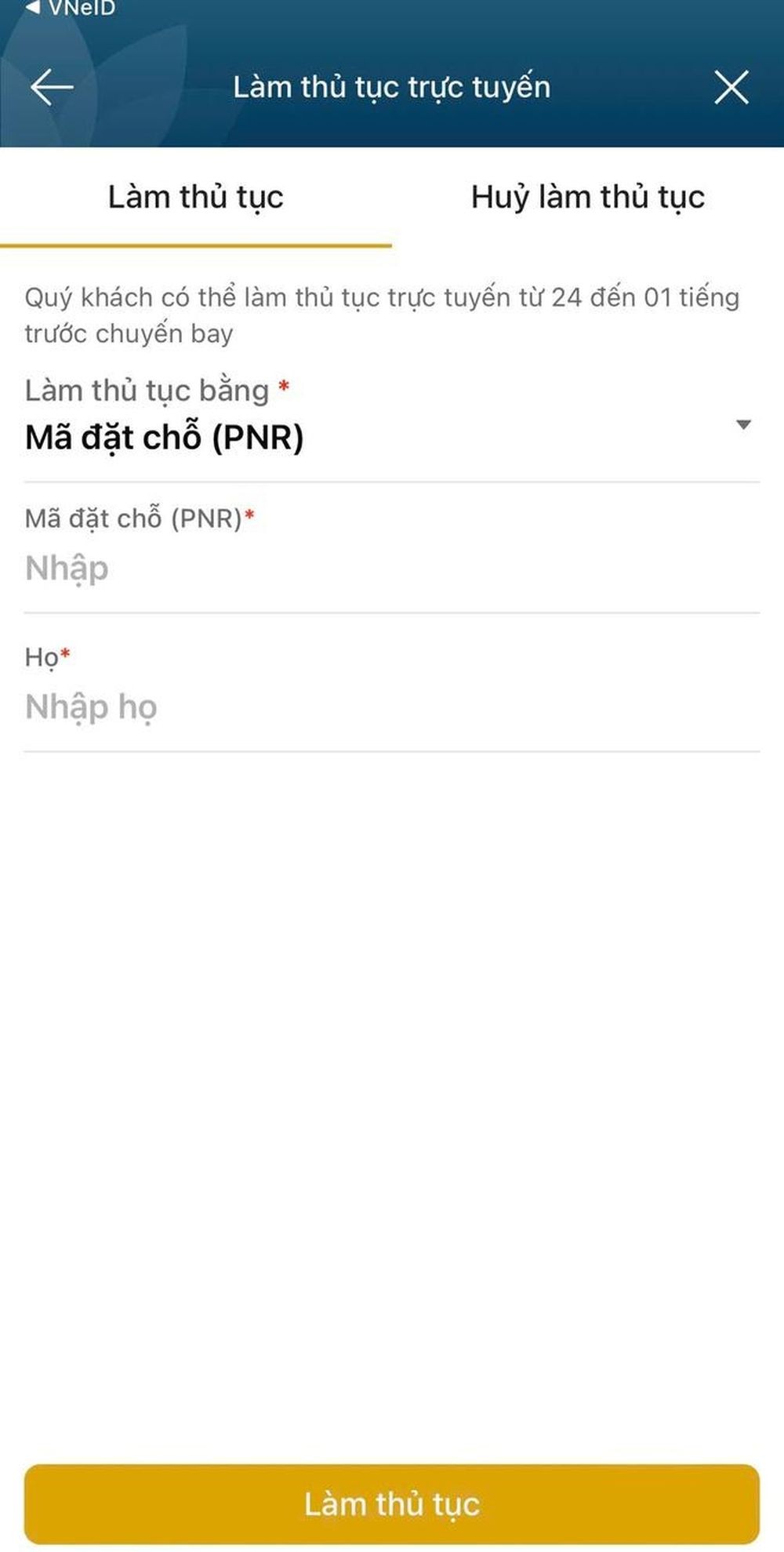
Task: Select the Làm thủ tục tab
Action: pos(195,197)
